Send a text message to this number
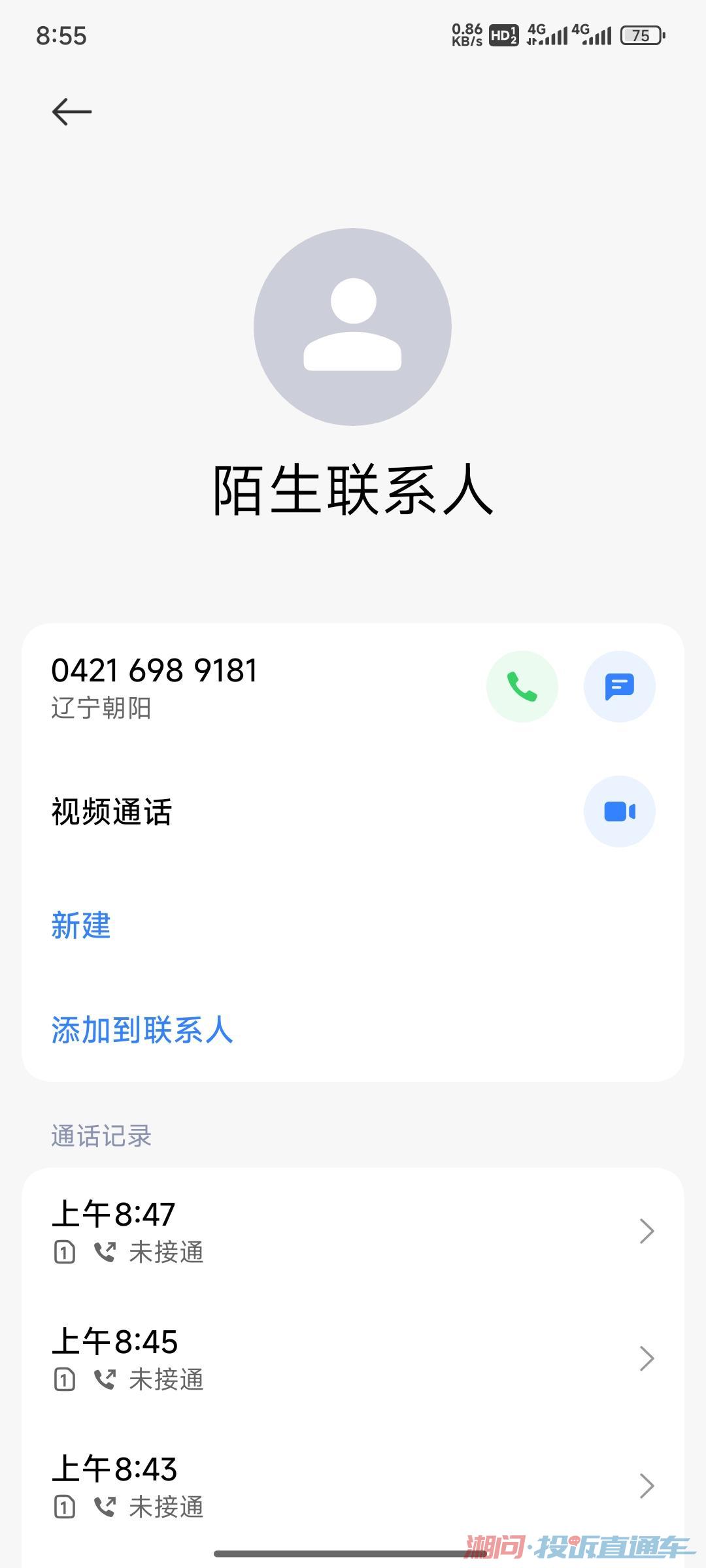Viewport: 706px width, 1568px height. click(x=619, y=687)
